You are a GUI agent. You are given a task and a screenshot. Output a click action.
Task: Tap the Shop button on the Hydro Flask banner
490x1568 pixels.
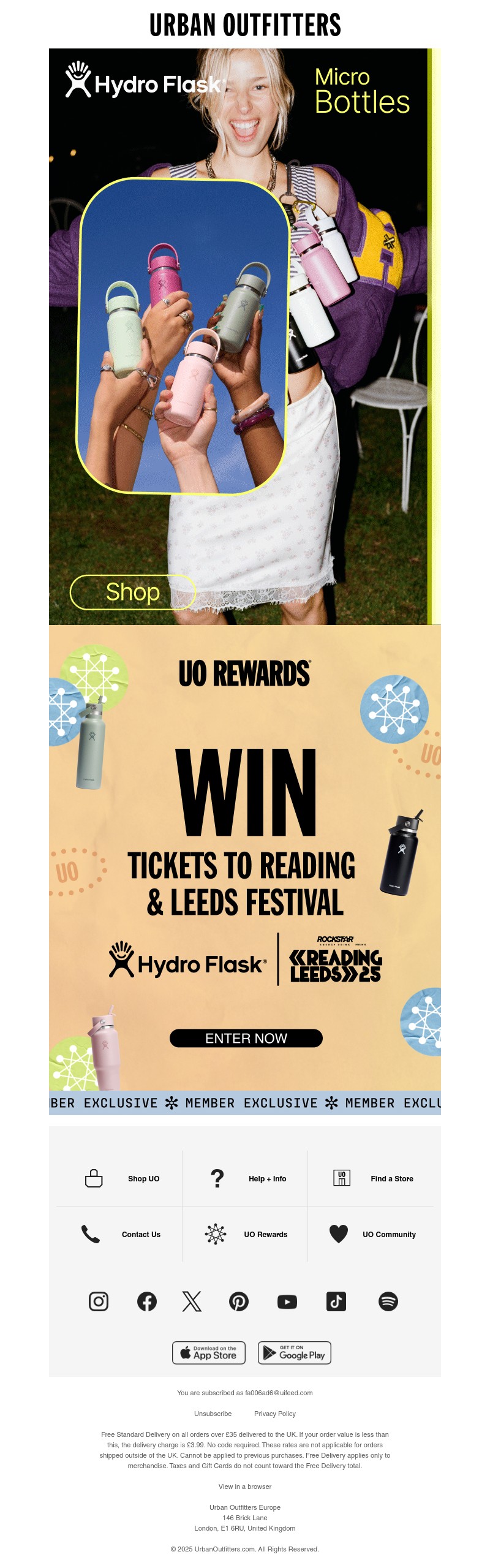(132, 592)
